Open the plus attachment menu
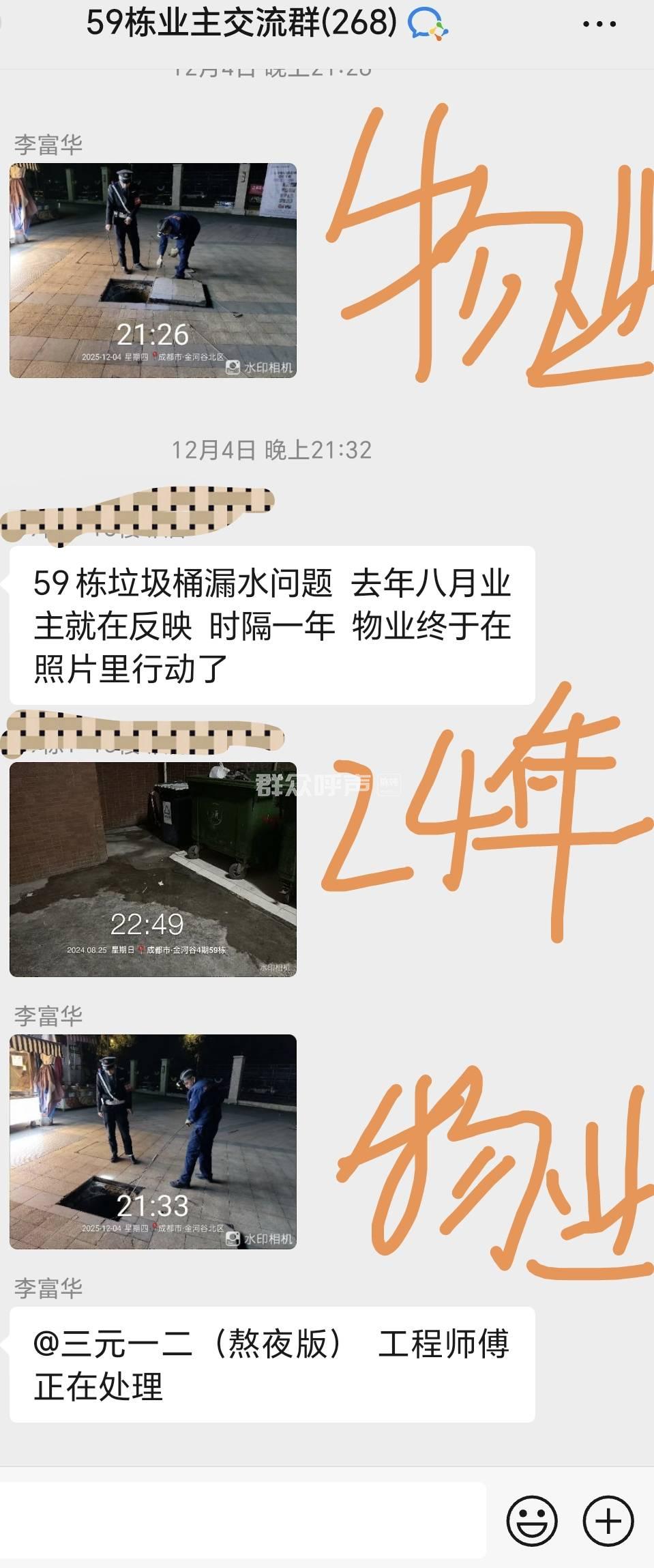The height and width of the screenshot is (1568, 654). [608, 1521]
